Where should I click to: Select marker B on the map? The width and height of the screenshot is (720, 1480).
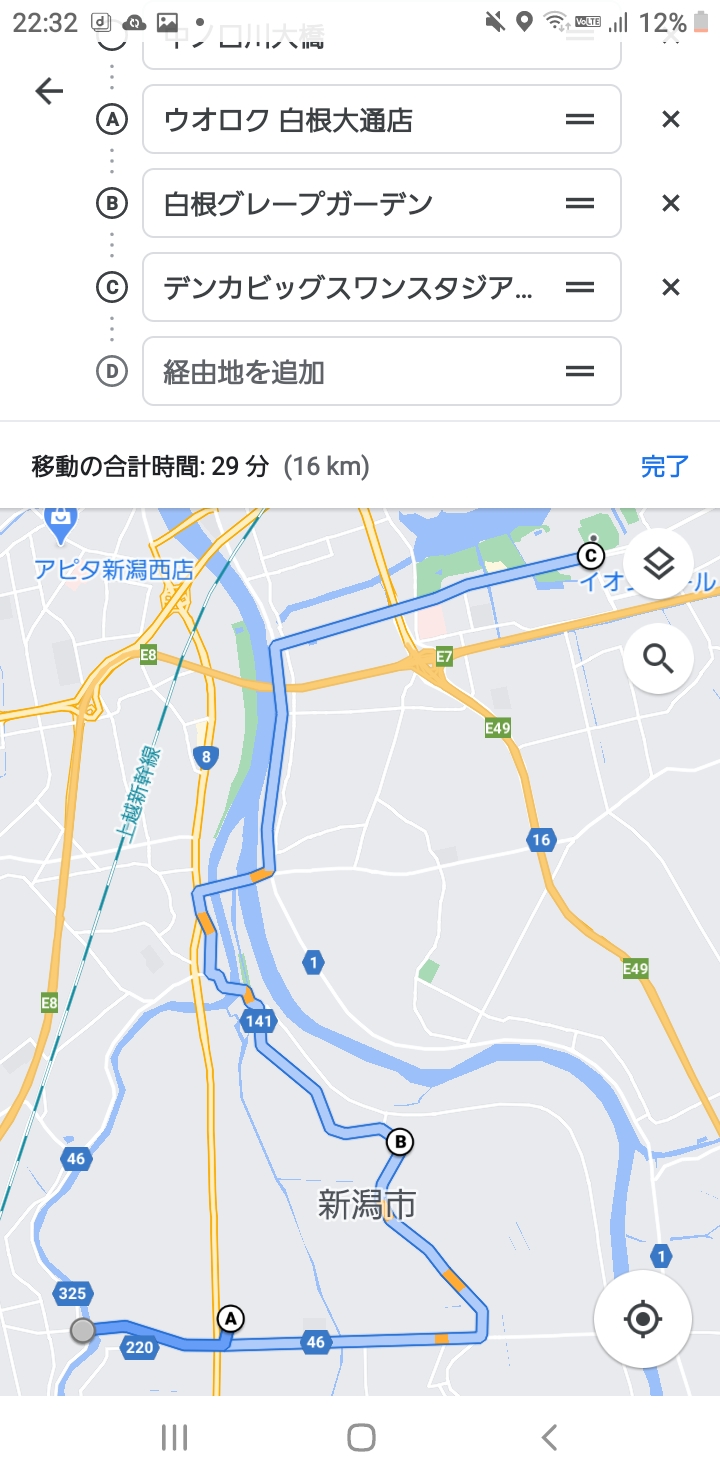[399, 1141]
